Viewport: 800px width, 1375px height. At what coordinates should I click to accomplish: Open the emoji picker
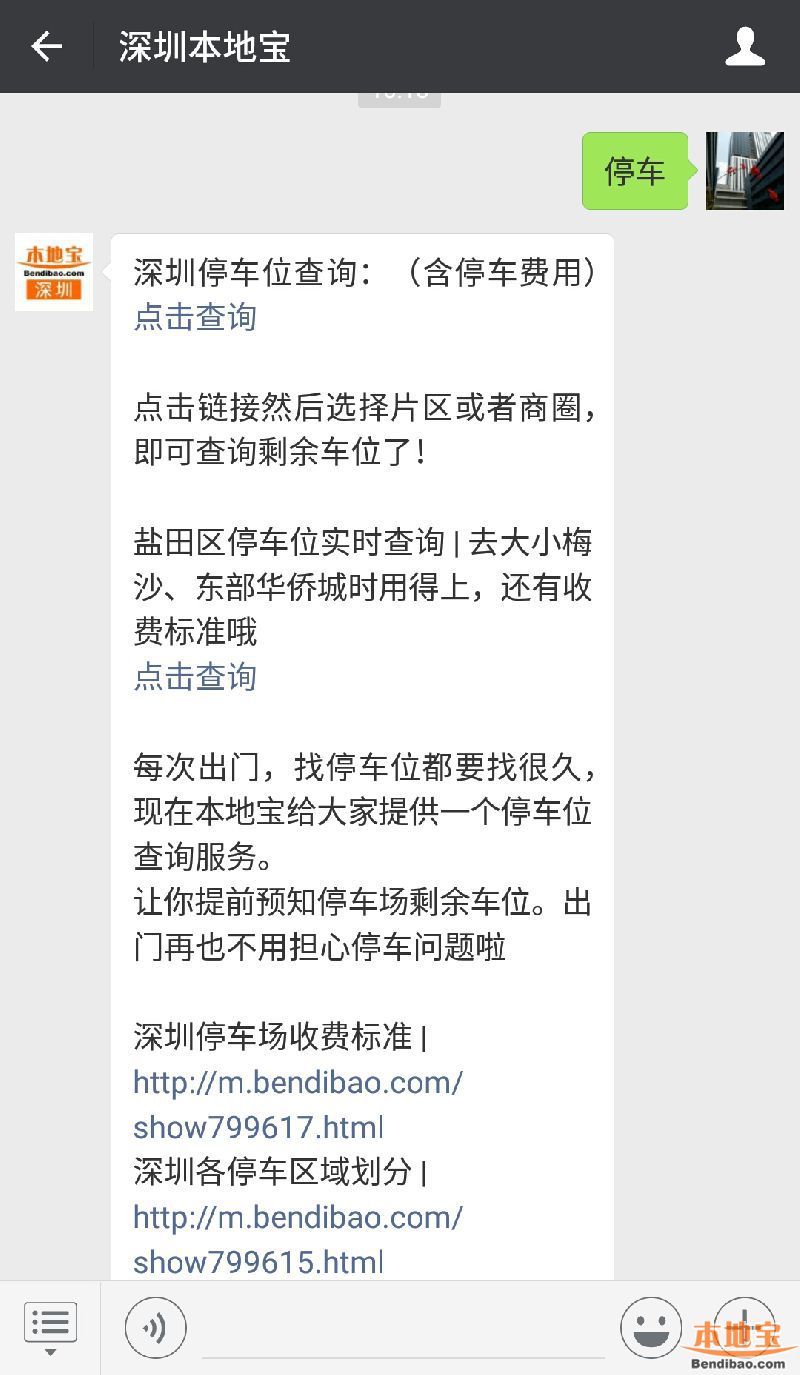click(651, 1327)
